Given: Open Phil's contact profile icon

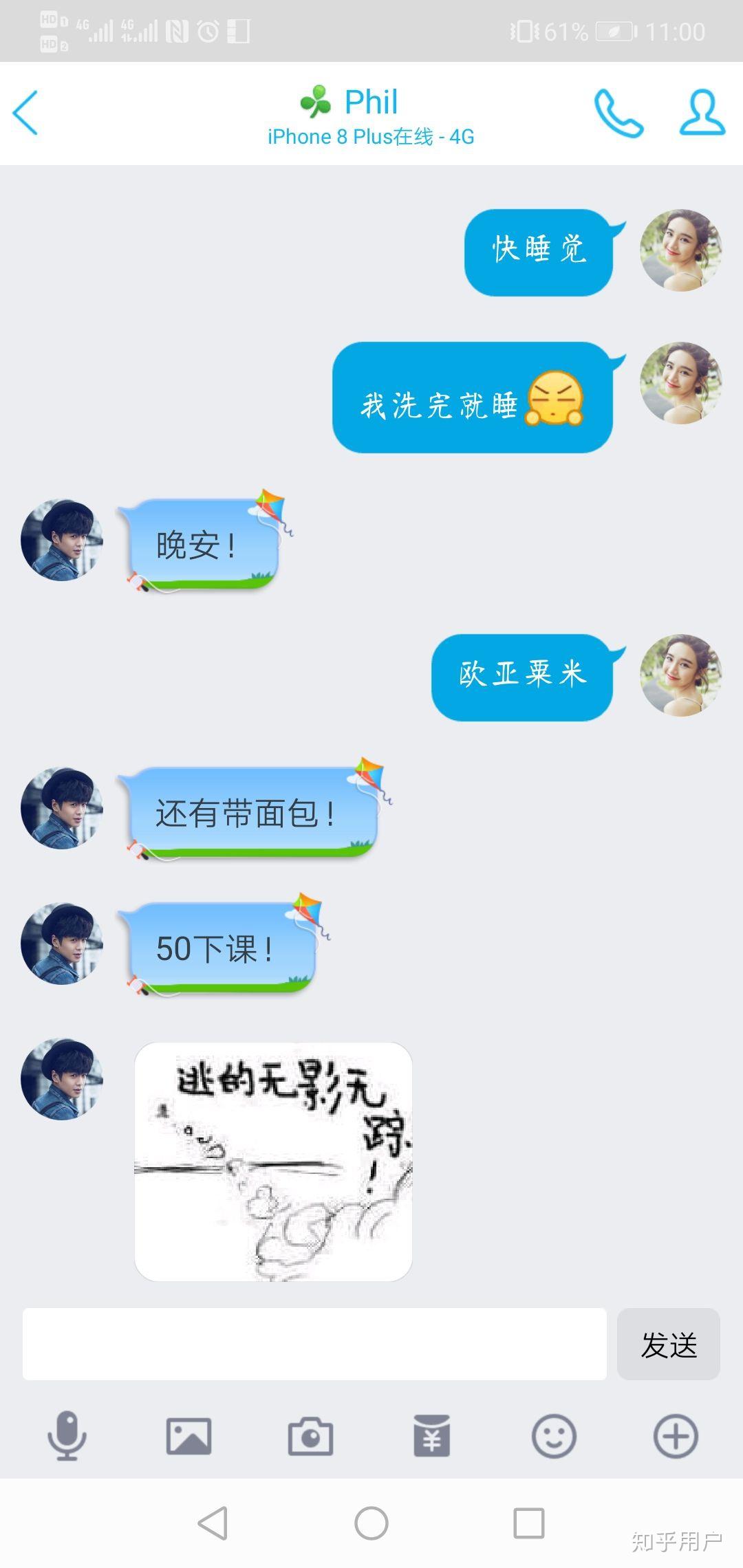Looking at the screenshot, I should [702, 112].
